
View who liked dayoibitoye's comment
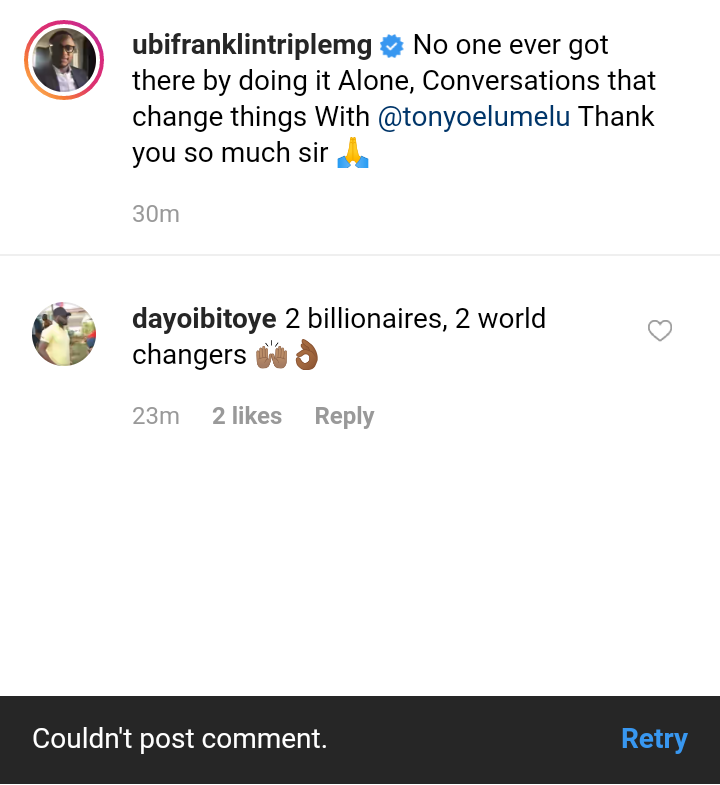pos(247,416)
